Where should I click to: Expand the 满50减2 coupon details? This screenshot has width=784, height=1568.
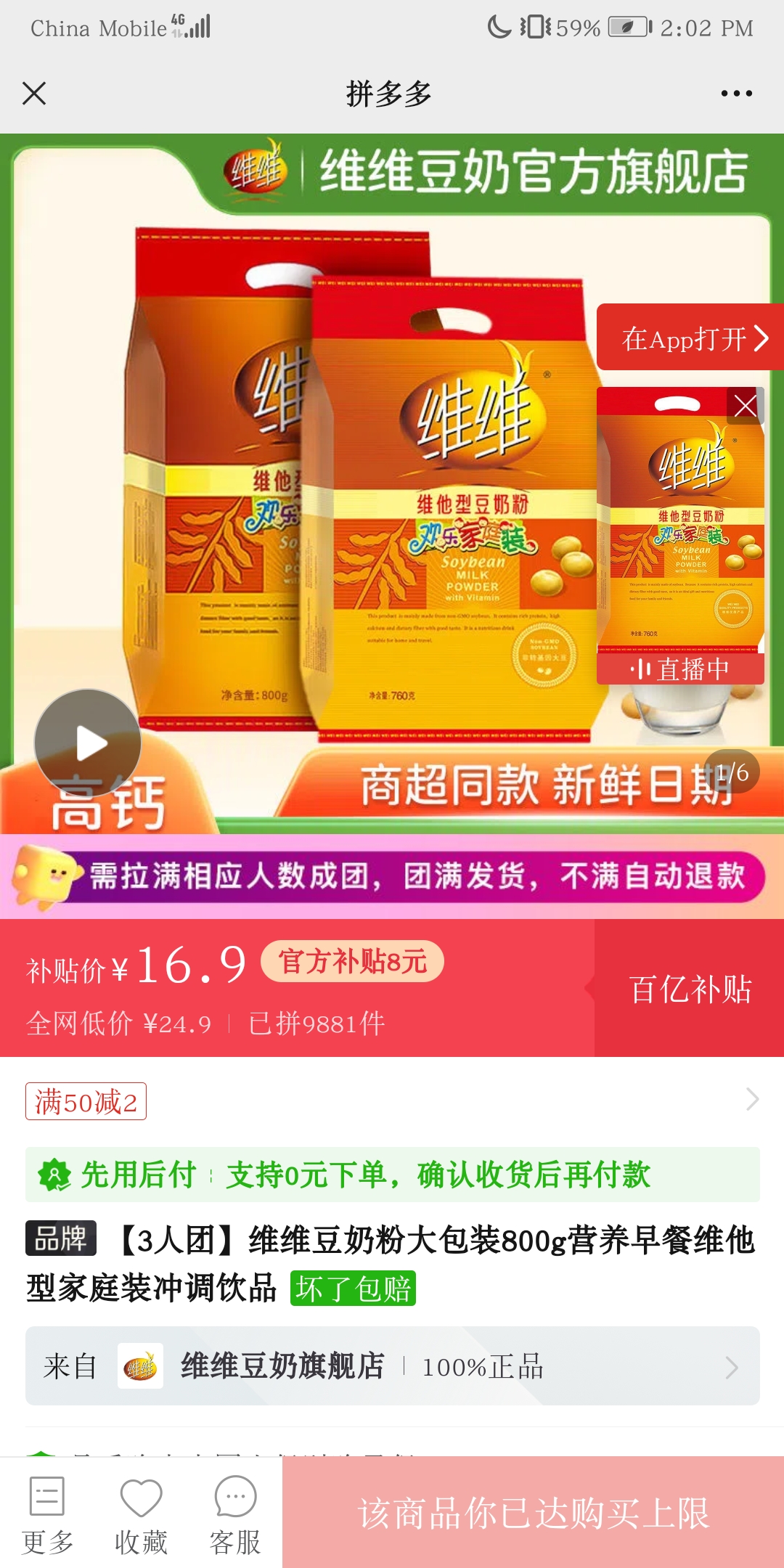[392, 1101]
